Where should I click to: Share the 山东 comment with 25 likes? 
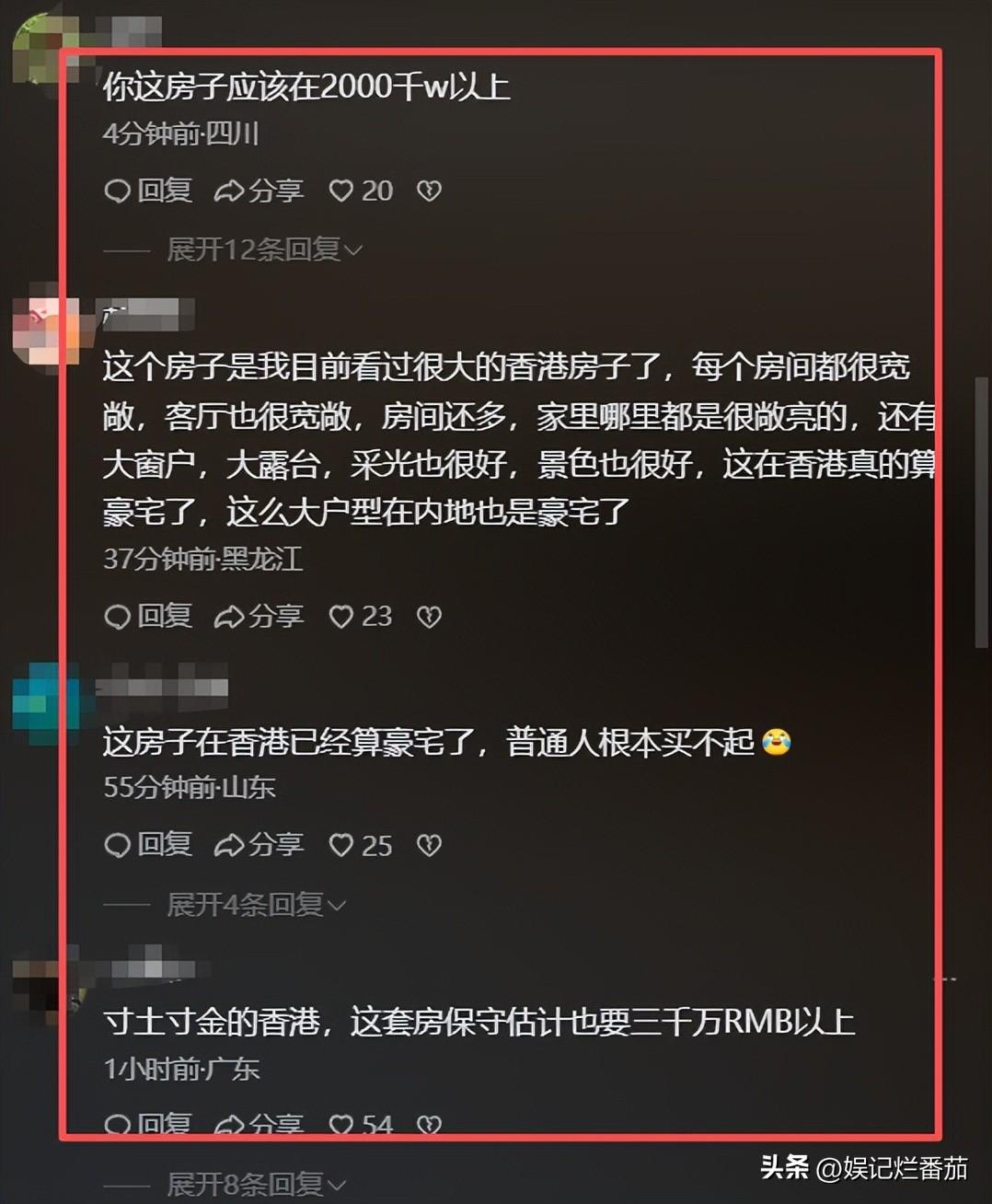(259, 845)
